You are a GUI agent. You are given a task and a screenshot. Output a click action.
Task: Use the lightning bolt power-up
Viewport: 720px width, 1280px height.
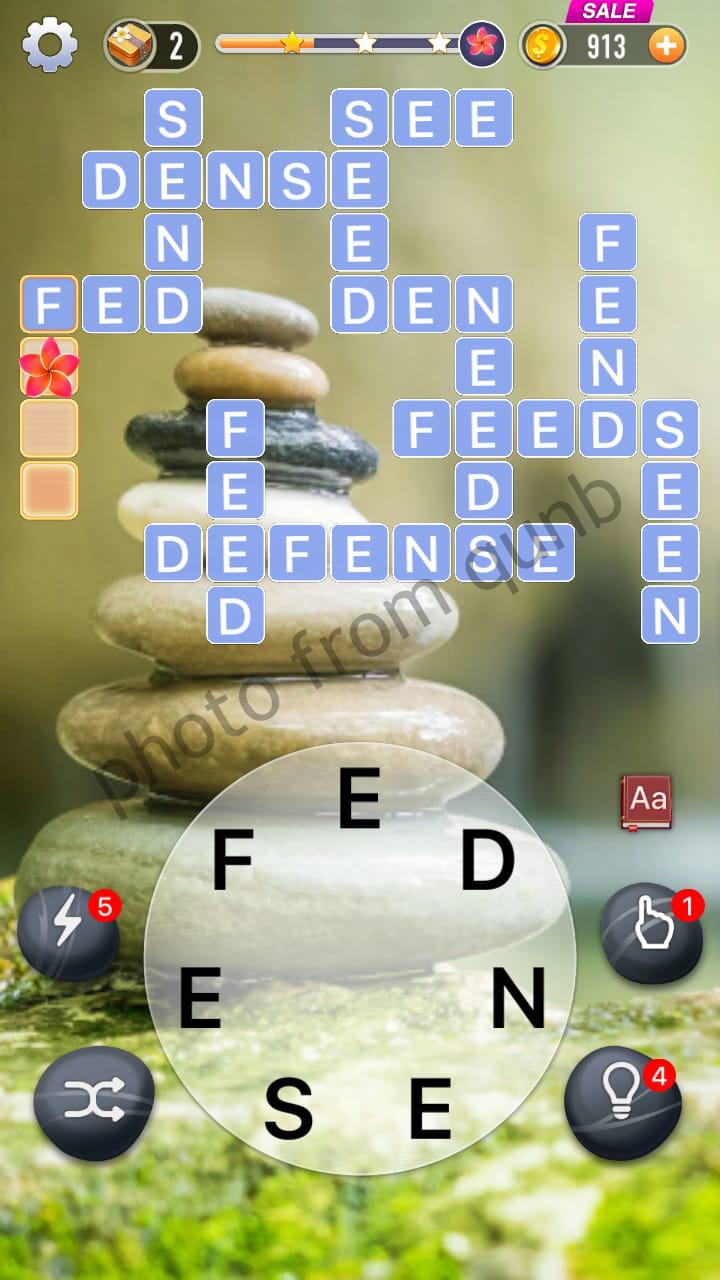point(68,931)
